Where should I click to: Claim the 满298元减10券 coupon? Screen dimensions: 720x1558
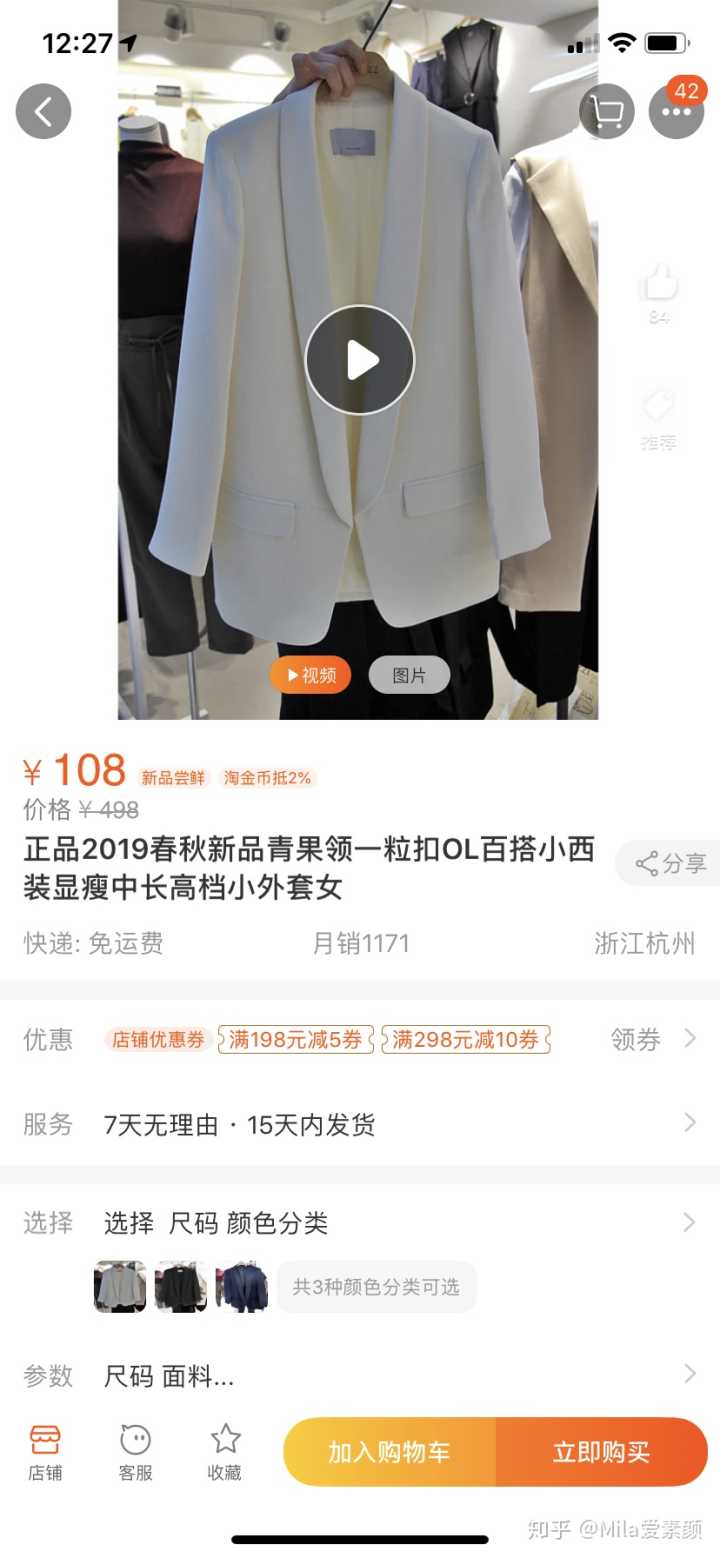(x=465, y=1039)
